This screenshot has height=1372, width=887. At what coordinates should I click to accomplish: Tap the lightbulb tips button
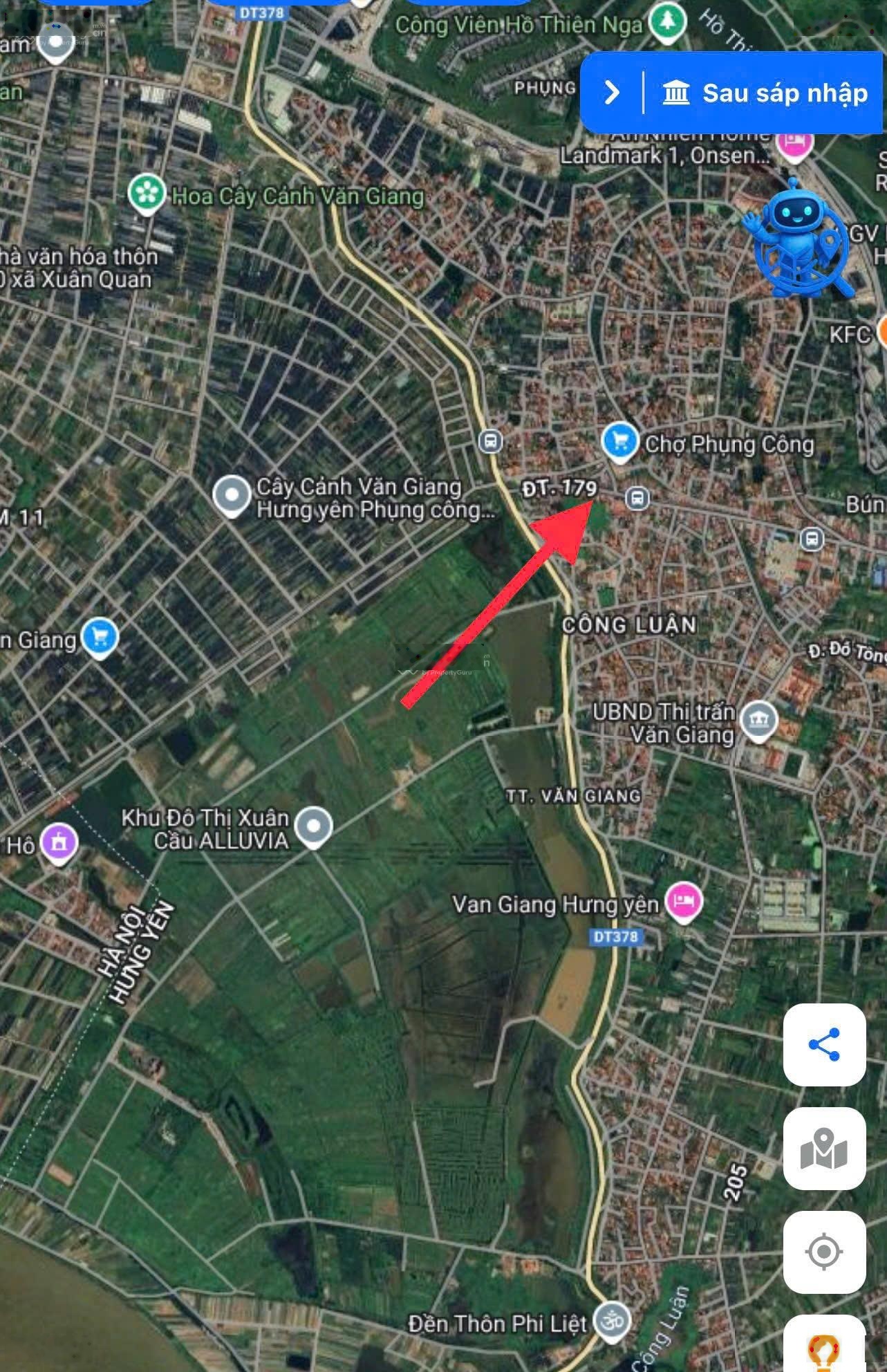coord(824,1348)
